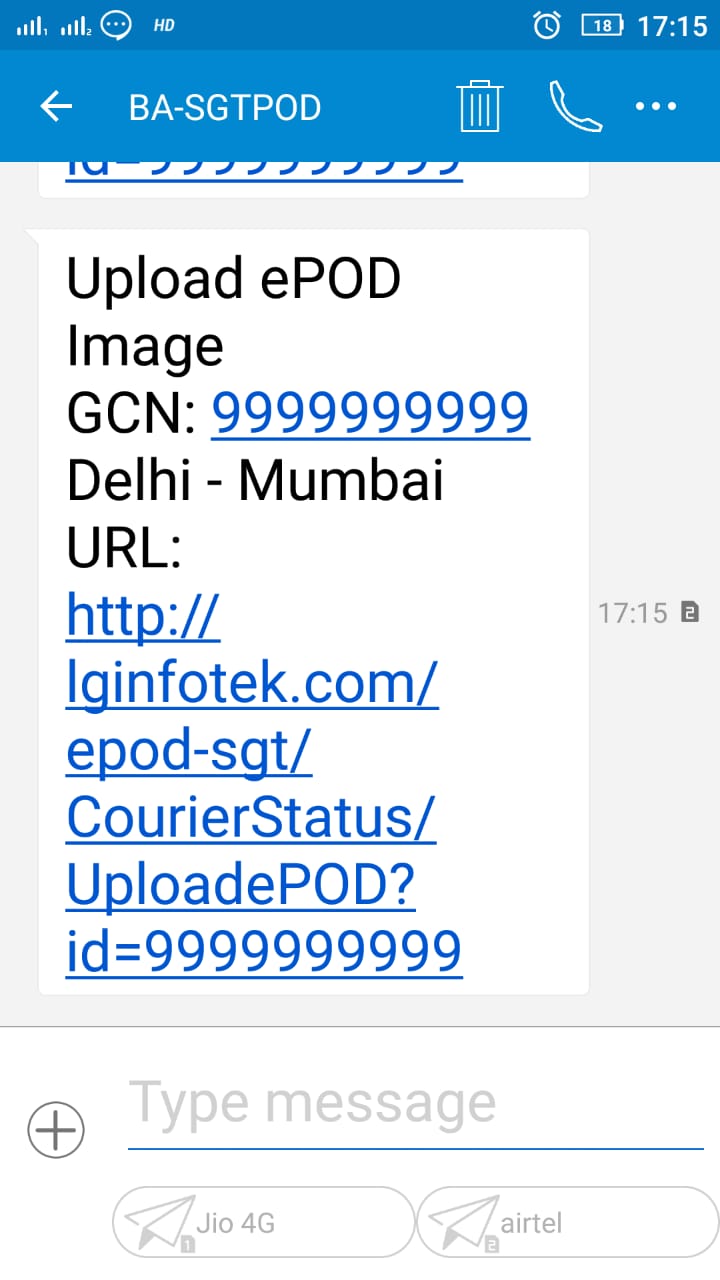Open the three-dot overflow menu
The width and height of the screenshot is (720, 1280).
point(656,106)
